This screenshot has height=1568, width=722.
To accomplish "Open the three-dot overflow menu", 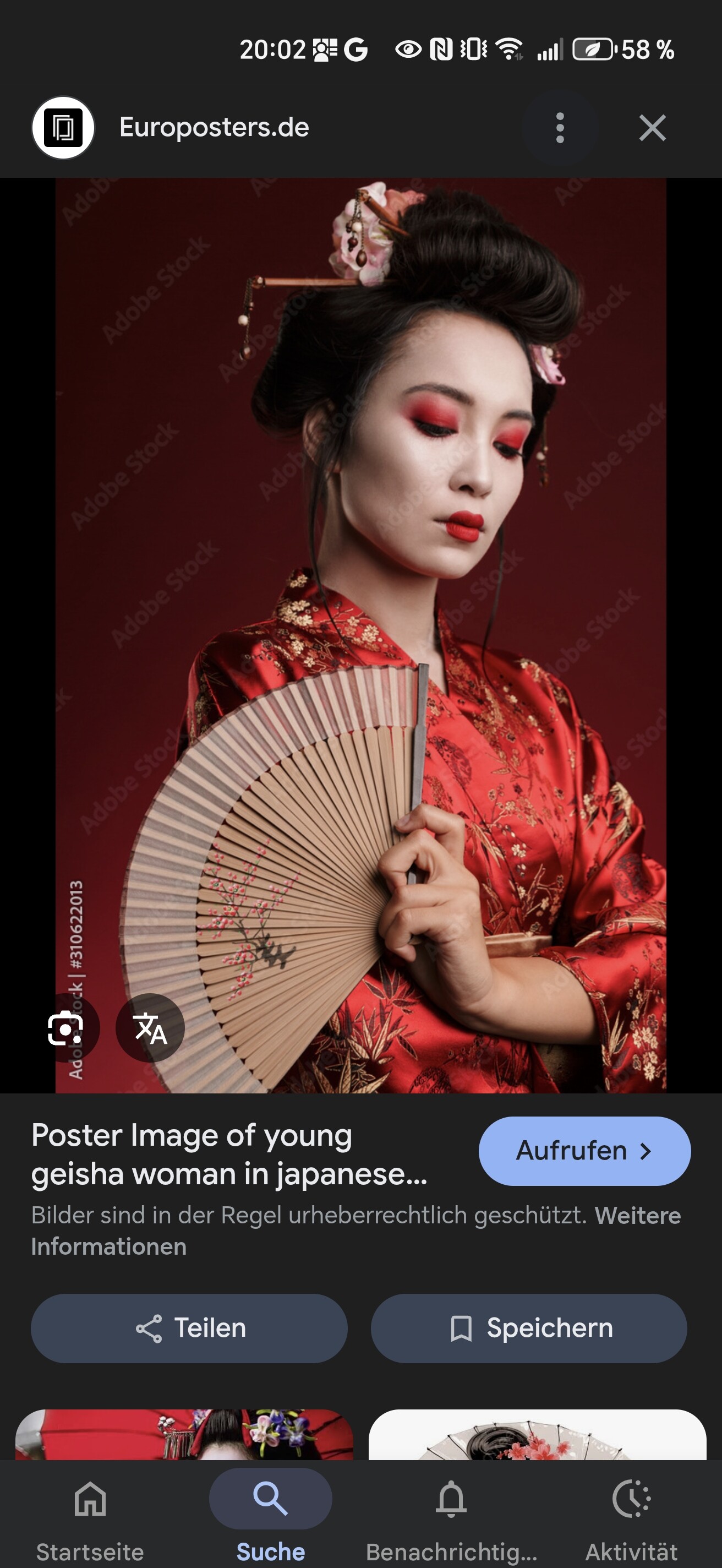I will 560,128.
